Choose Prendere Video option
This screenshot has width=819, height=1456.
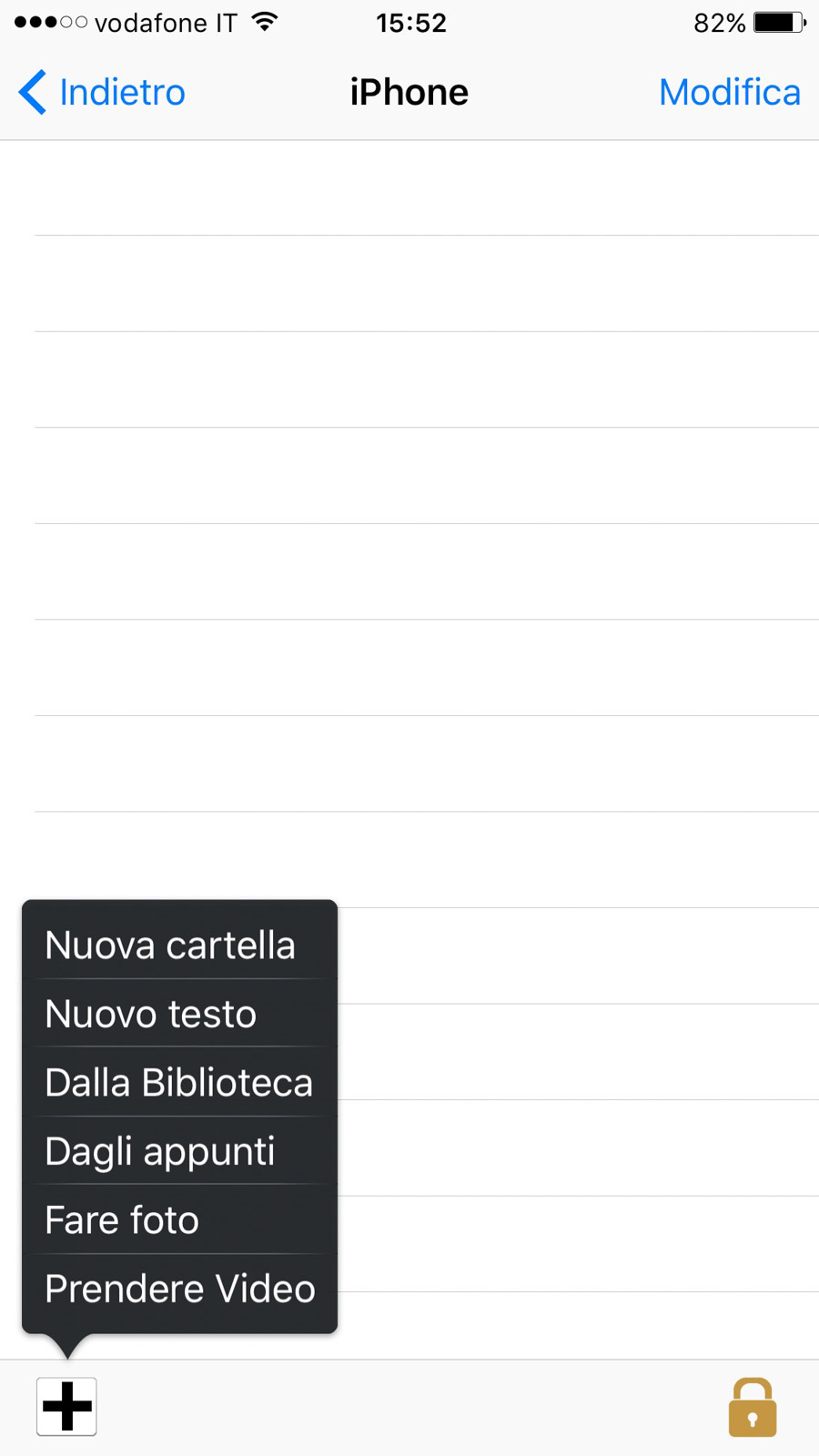tap(180, 1289)
